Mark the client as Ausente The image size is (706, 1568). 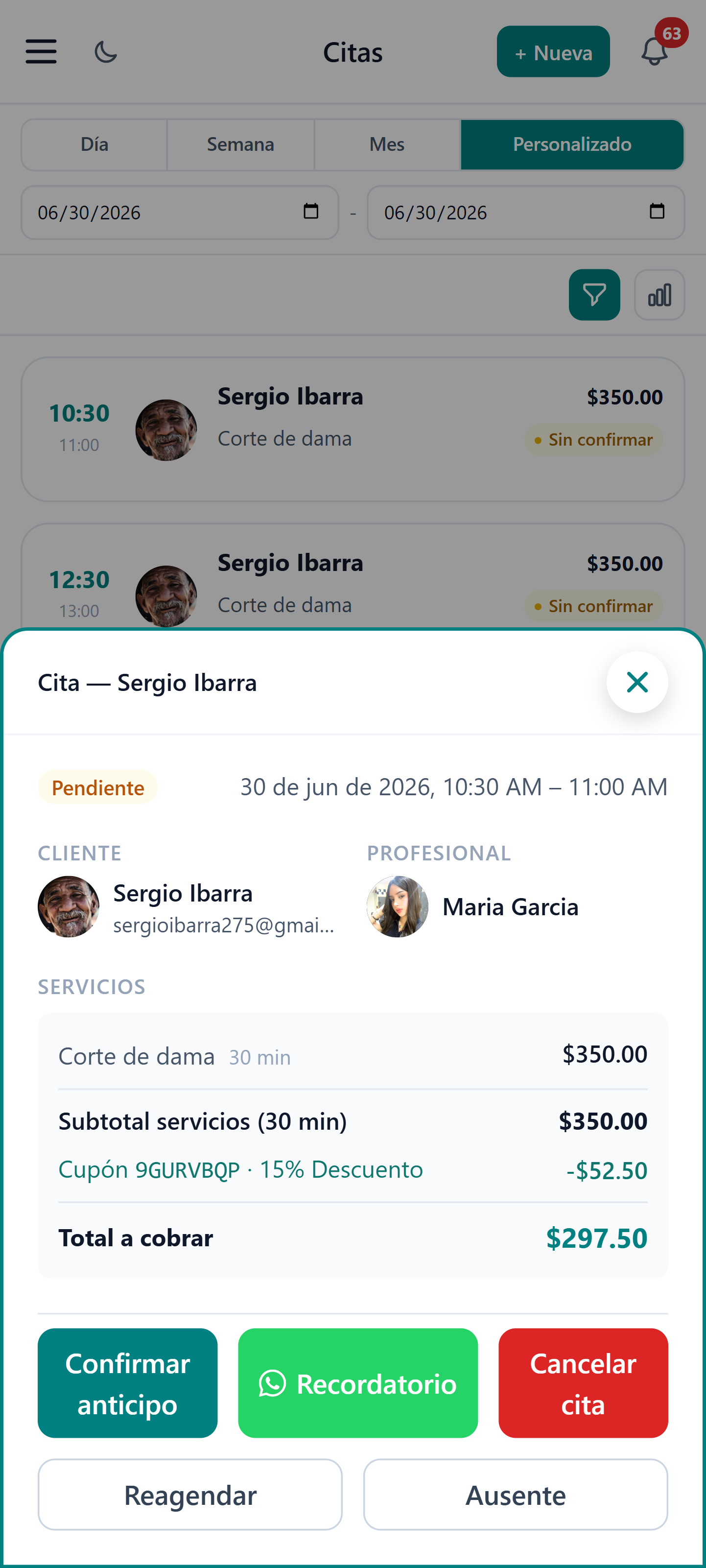point(516,1495)
